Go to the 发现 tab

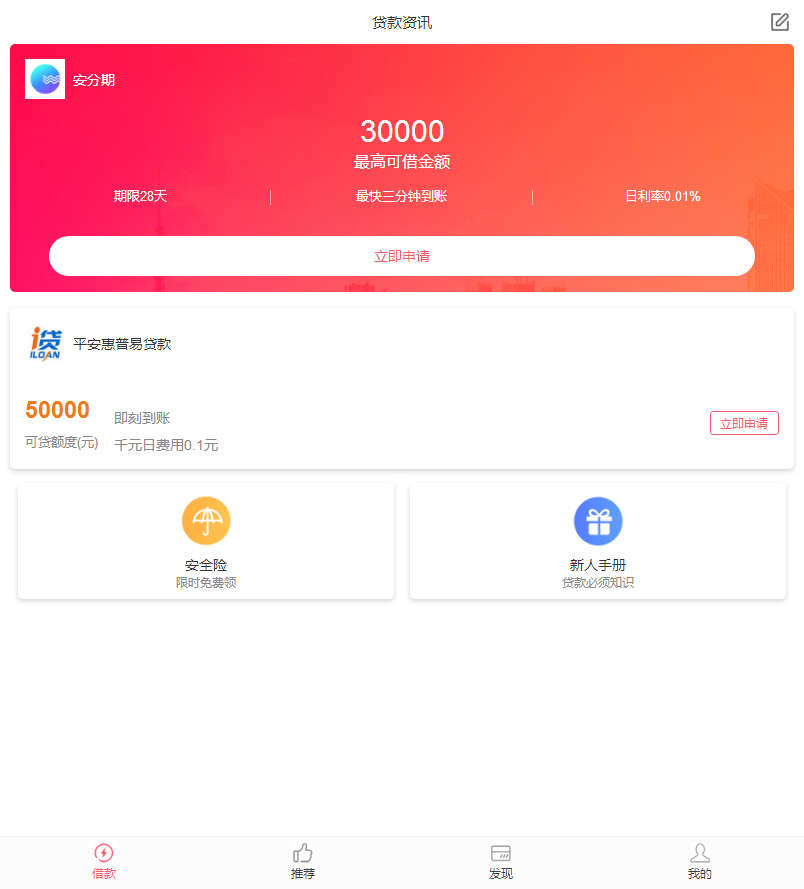(501, 861)
